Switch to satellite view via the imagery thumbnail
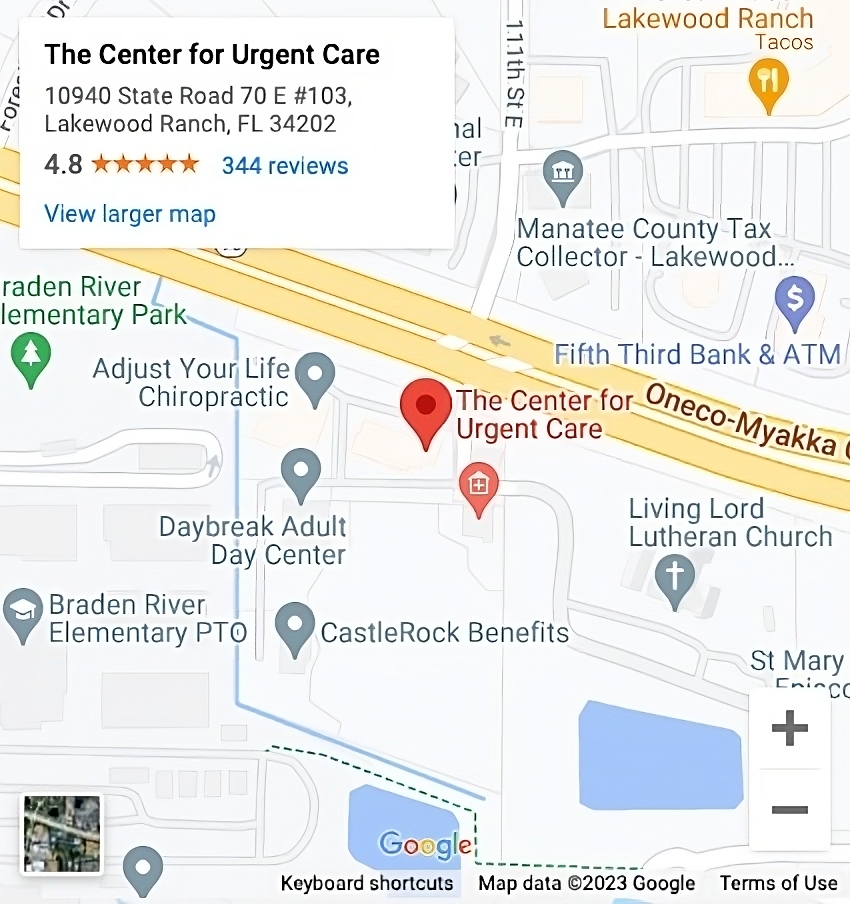850x904 pixels. point(61,833)
